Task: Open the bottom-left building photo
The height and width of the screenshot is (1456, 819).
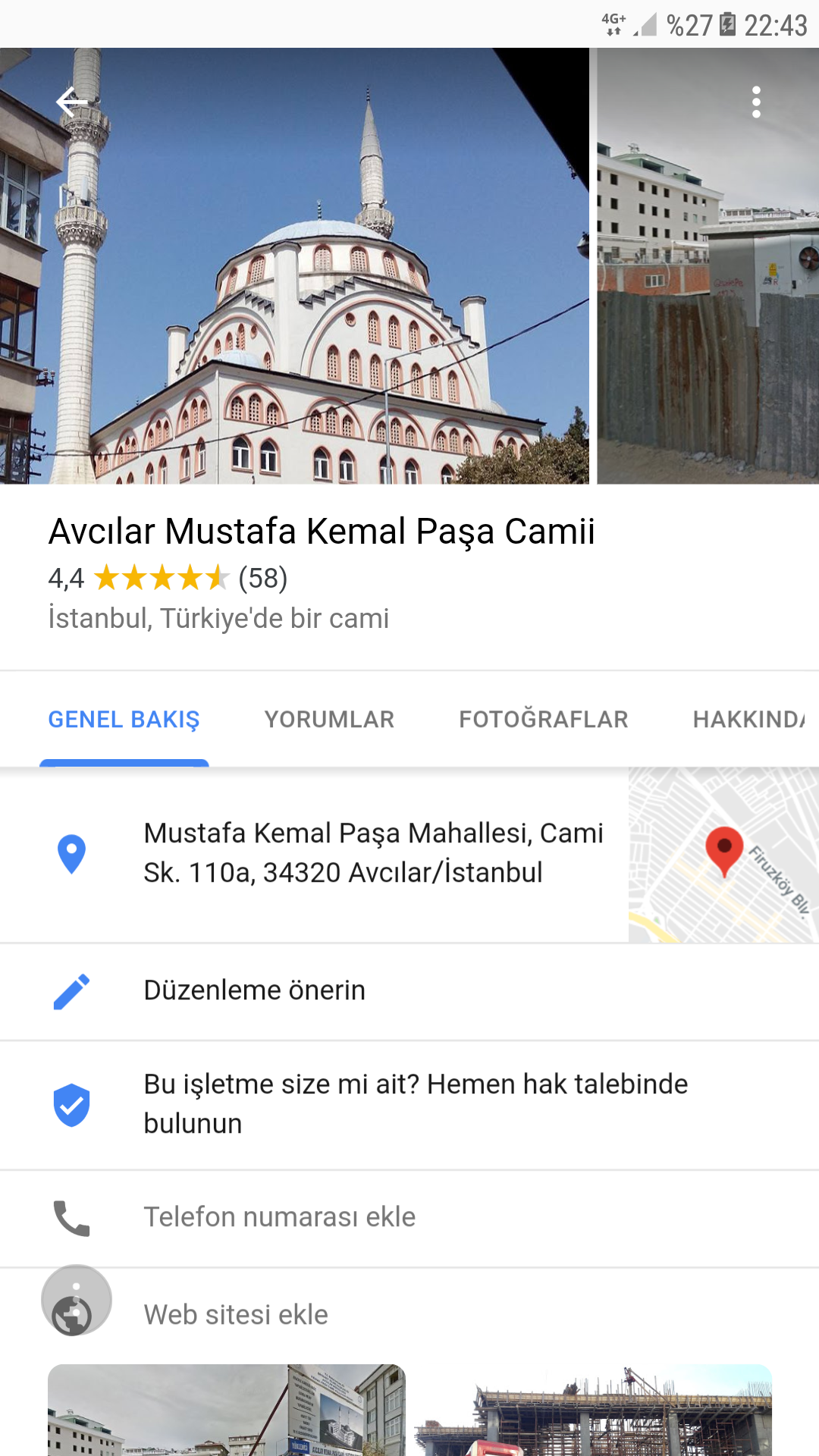Action: click(226, 1410)
